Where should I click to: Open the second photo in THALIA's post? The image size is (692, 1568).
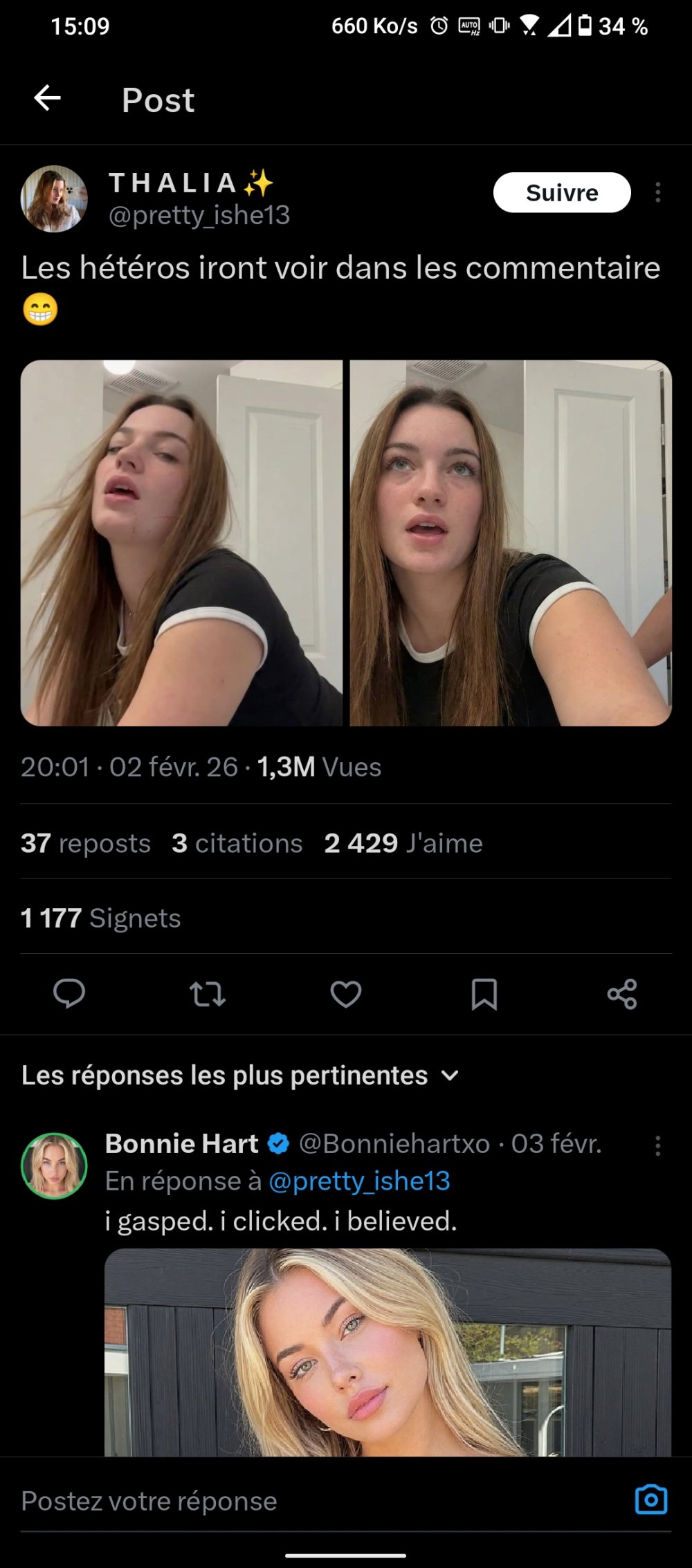[510, 542]
